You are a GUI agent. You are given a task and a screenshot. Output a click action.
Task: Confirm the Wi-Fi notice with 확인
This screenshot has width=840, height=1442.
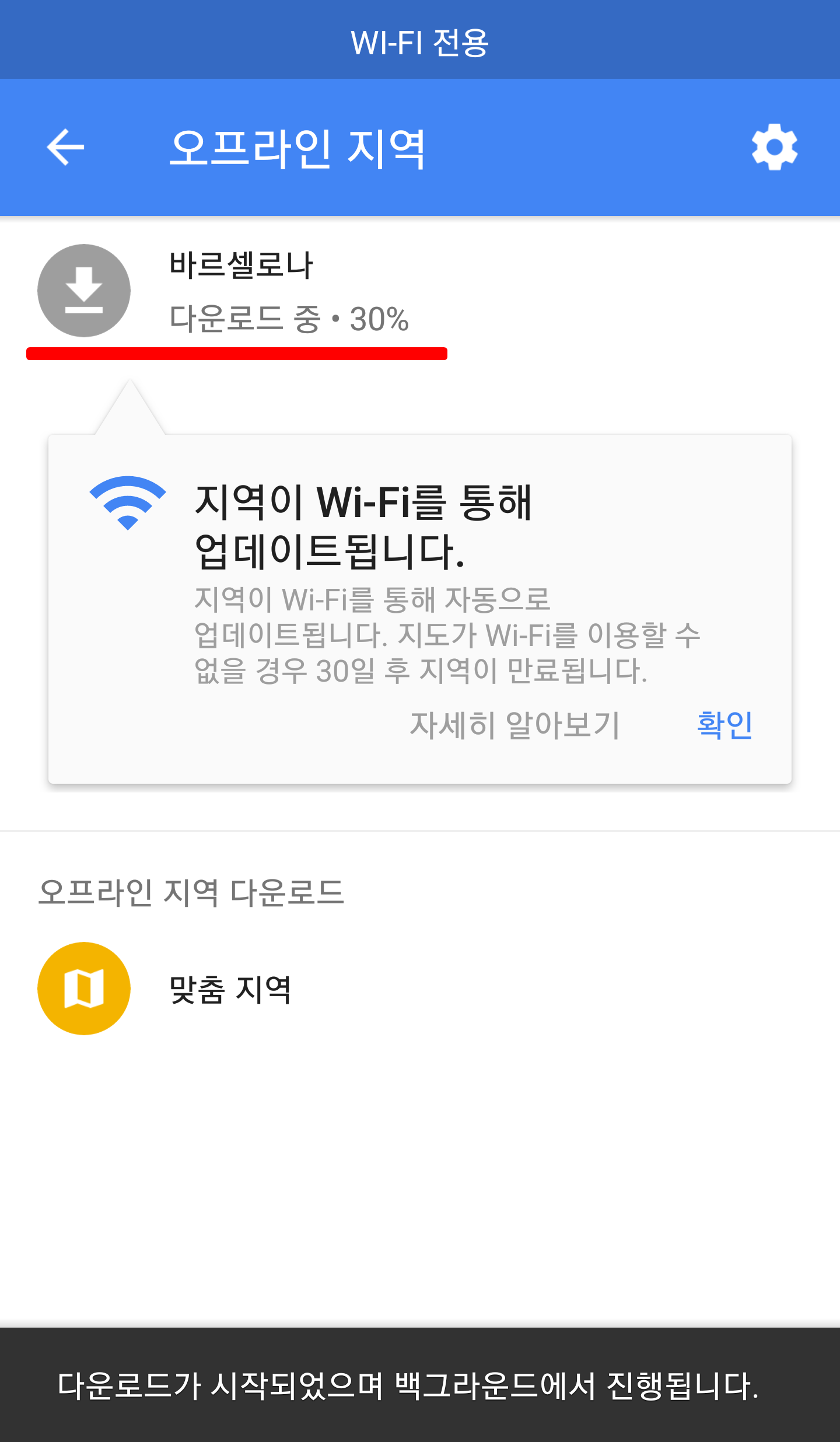[724, 725]
